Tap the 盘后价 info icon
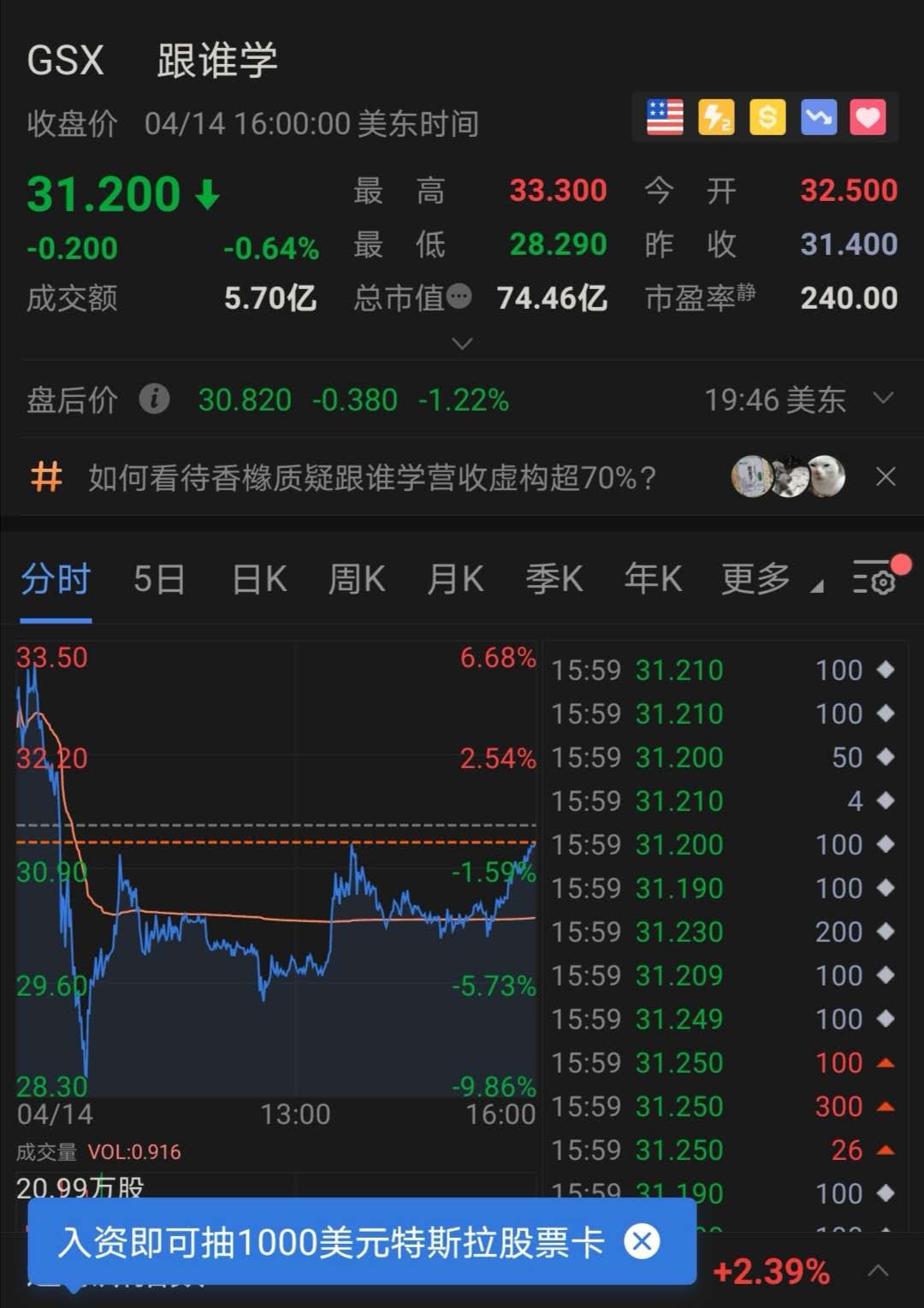The image size is (924, 1308). tap(154, 399)
